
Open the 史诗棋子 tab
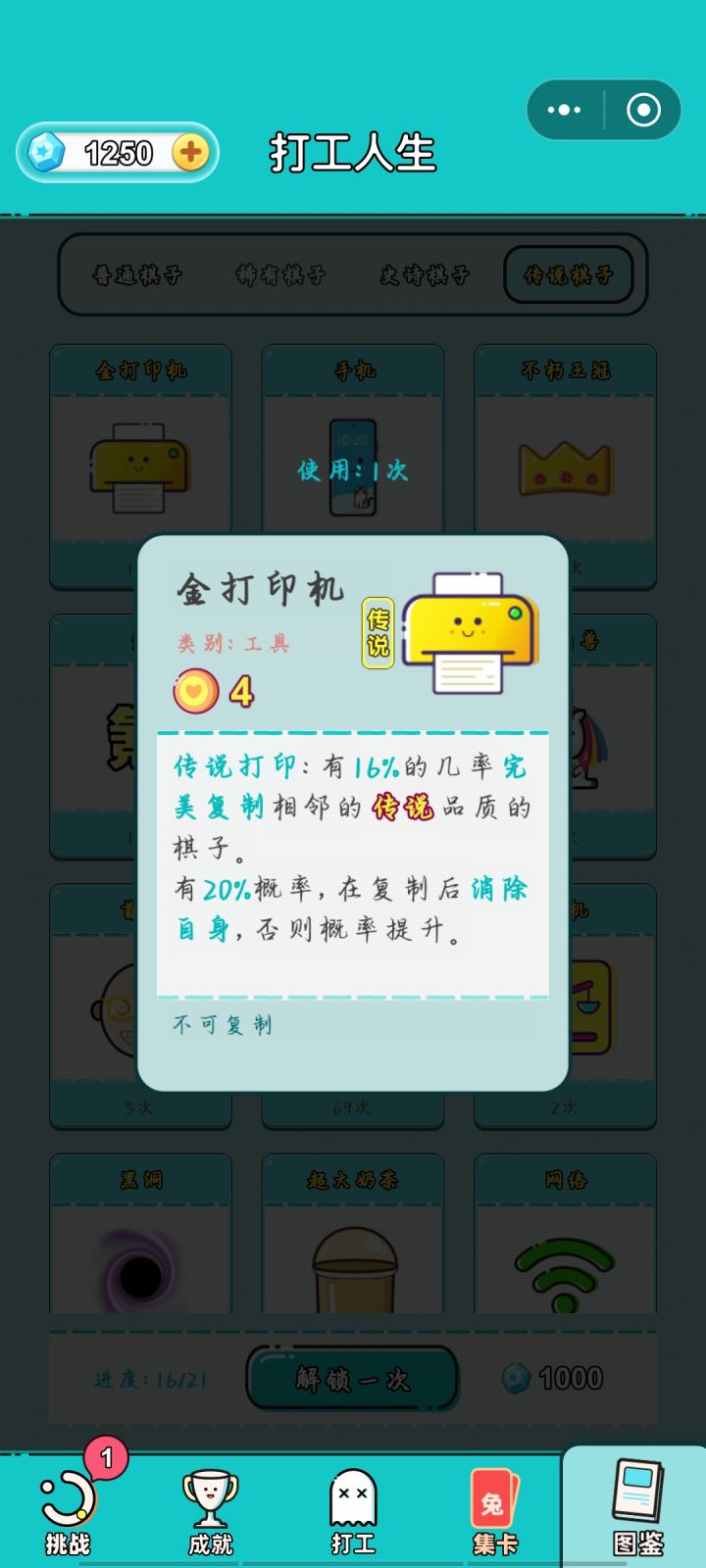click(x=424, y=275)
